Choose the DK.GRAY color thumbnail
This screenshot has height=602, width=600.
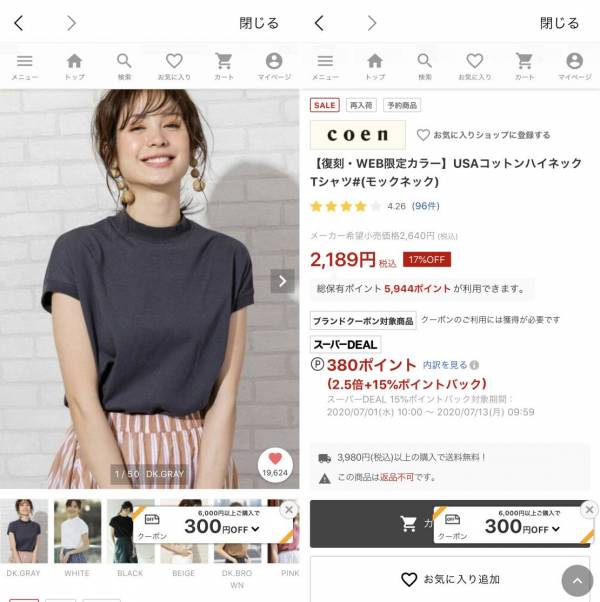23,531
